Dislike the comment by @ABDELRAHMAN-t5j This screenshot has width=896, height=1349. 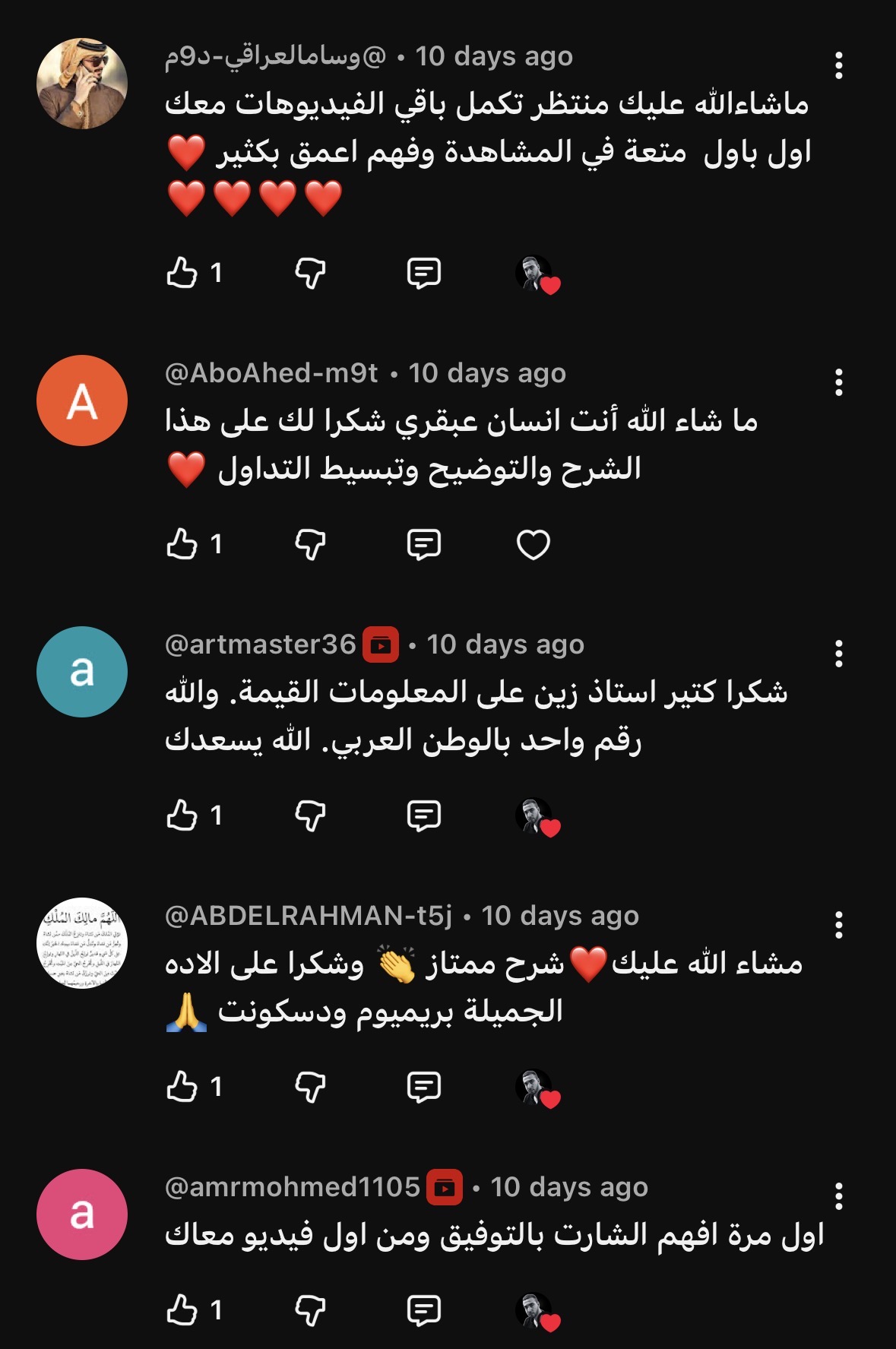pos(310,1087)
